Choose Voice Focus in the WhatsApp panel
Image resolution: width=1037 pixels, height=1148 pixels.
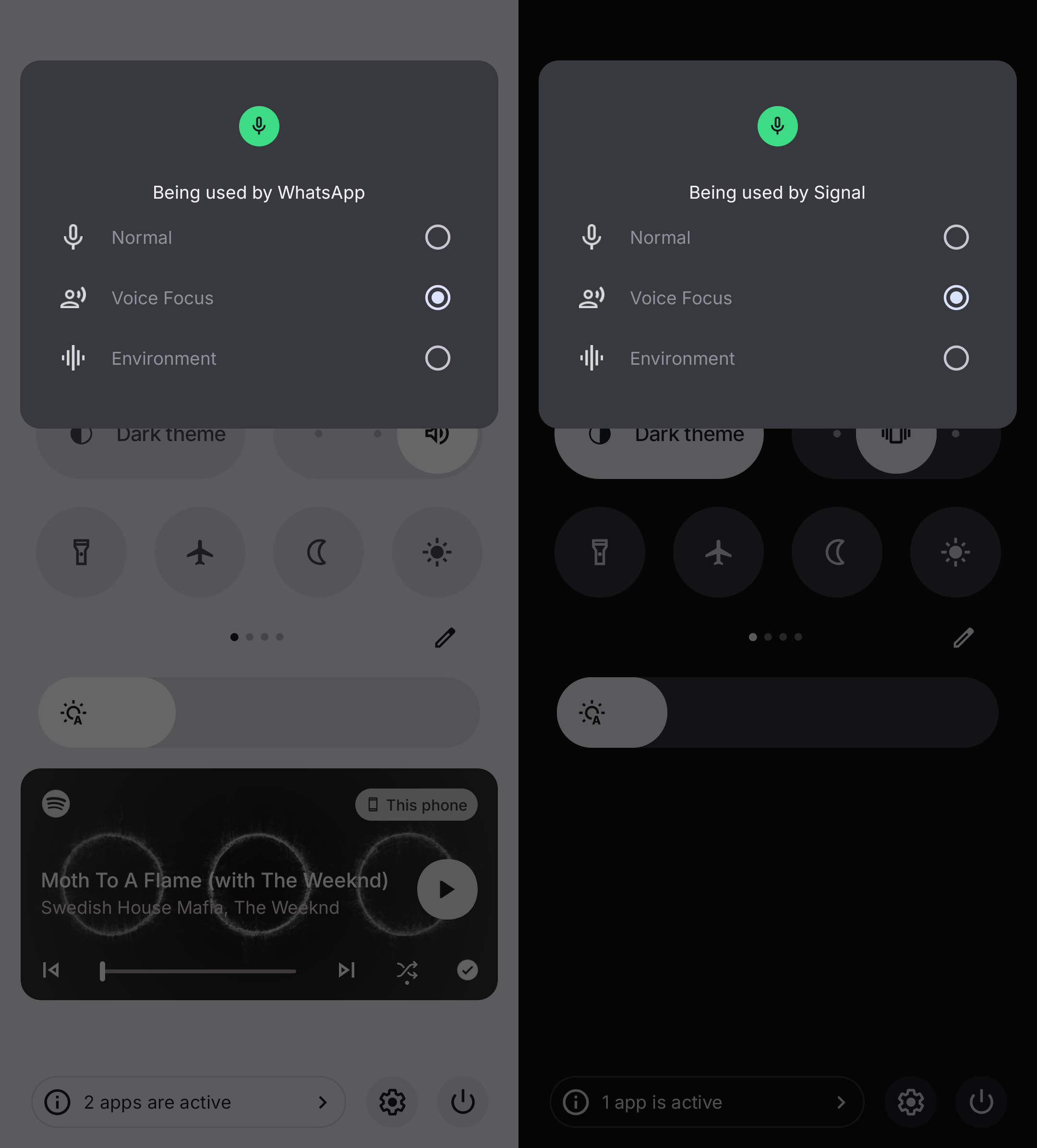point(437,298)
